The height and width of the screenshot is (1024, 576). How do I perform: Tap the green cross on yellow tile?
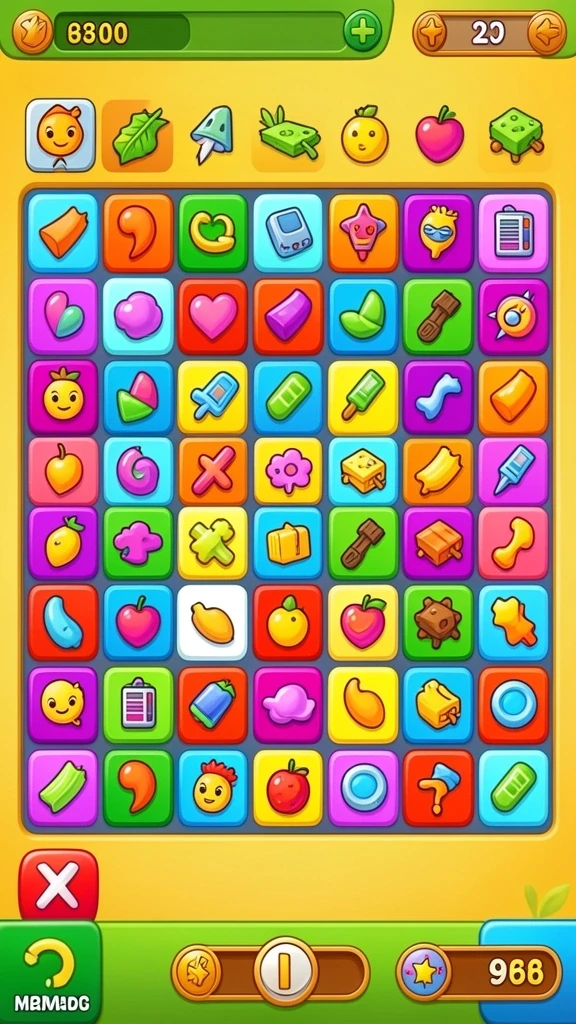coord(213,543)
